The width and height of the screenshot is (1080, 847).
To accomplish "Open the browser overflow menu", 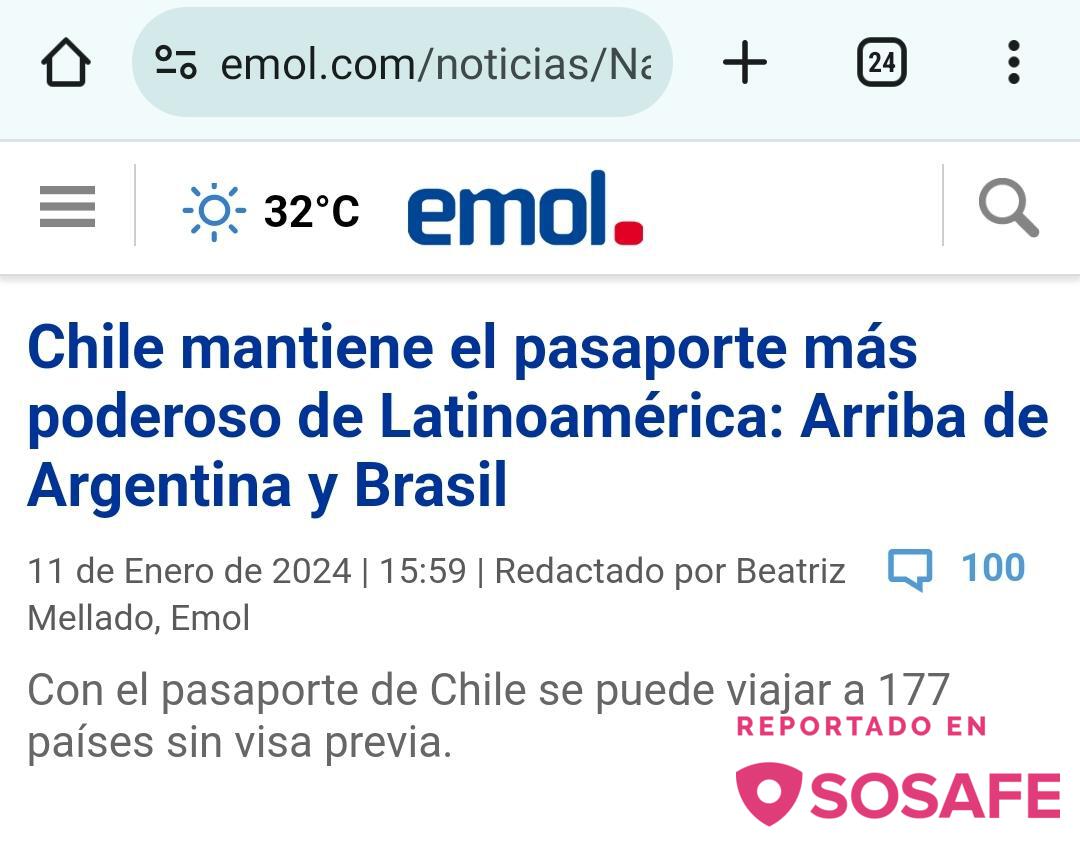I will [x=1013, y=64].
